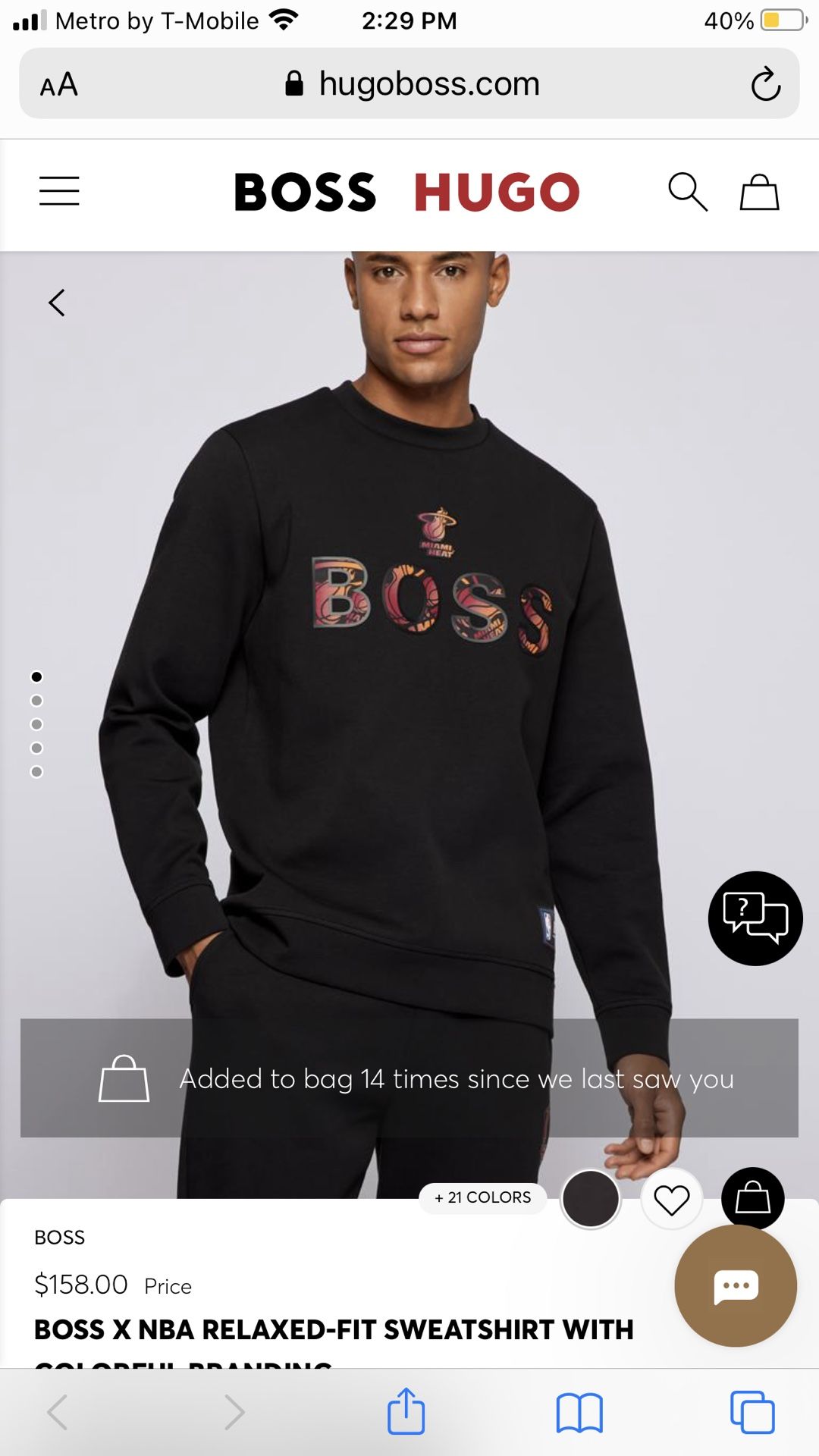This screenshot has height=1456, width=819.
Task: Add sweatshirt to wishlist with heart
Action: point(672,1200)
